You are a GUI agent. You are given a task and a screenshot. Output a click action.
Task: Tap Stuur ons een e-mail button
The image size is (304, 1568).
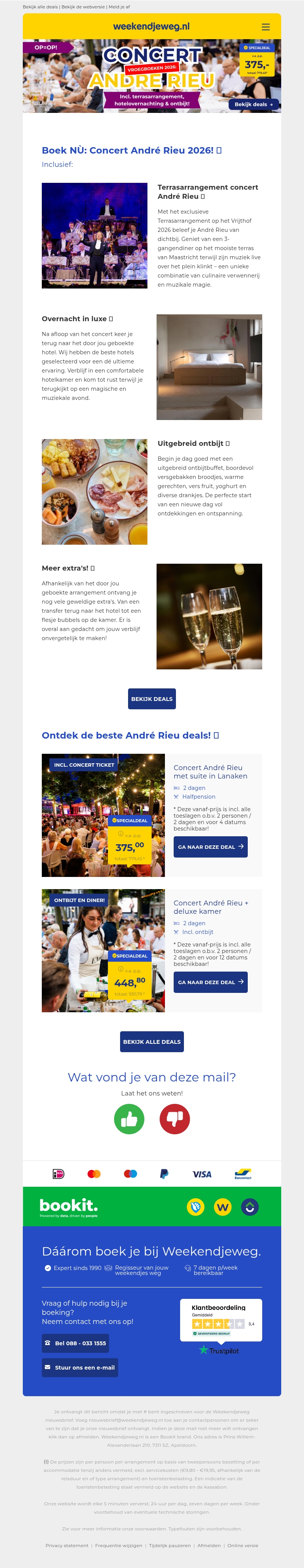tap(80, 1367)
